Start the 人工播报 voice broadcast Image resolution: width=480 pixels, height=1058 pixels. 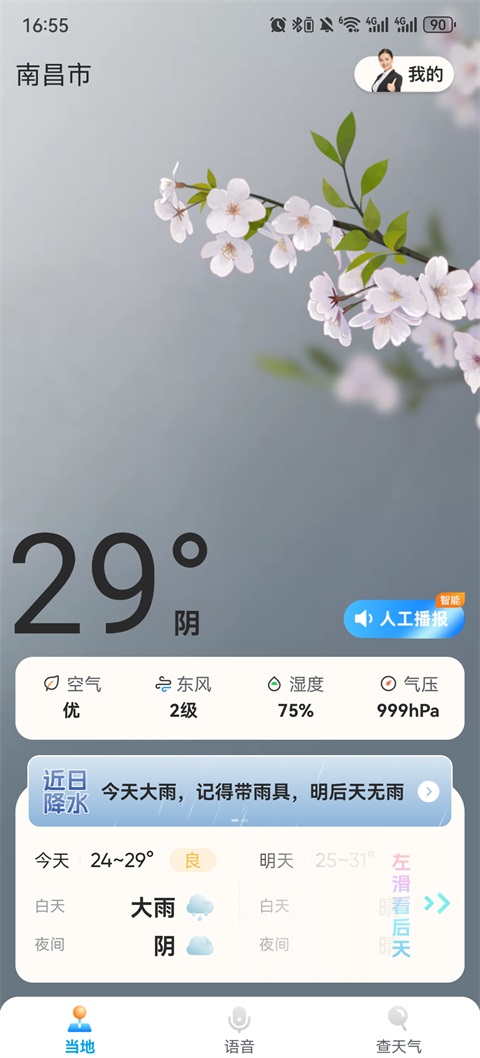tap(404, 618)
